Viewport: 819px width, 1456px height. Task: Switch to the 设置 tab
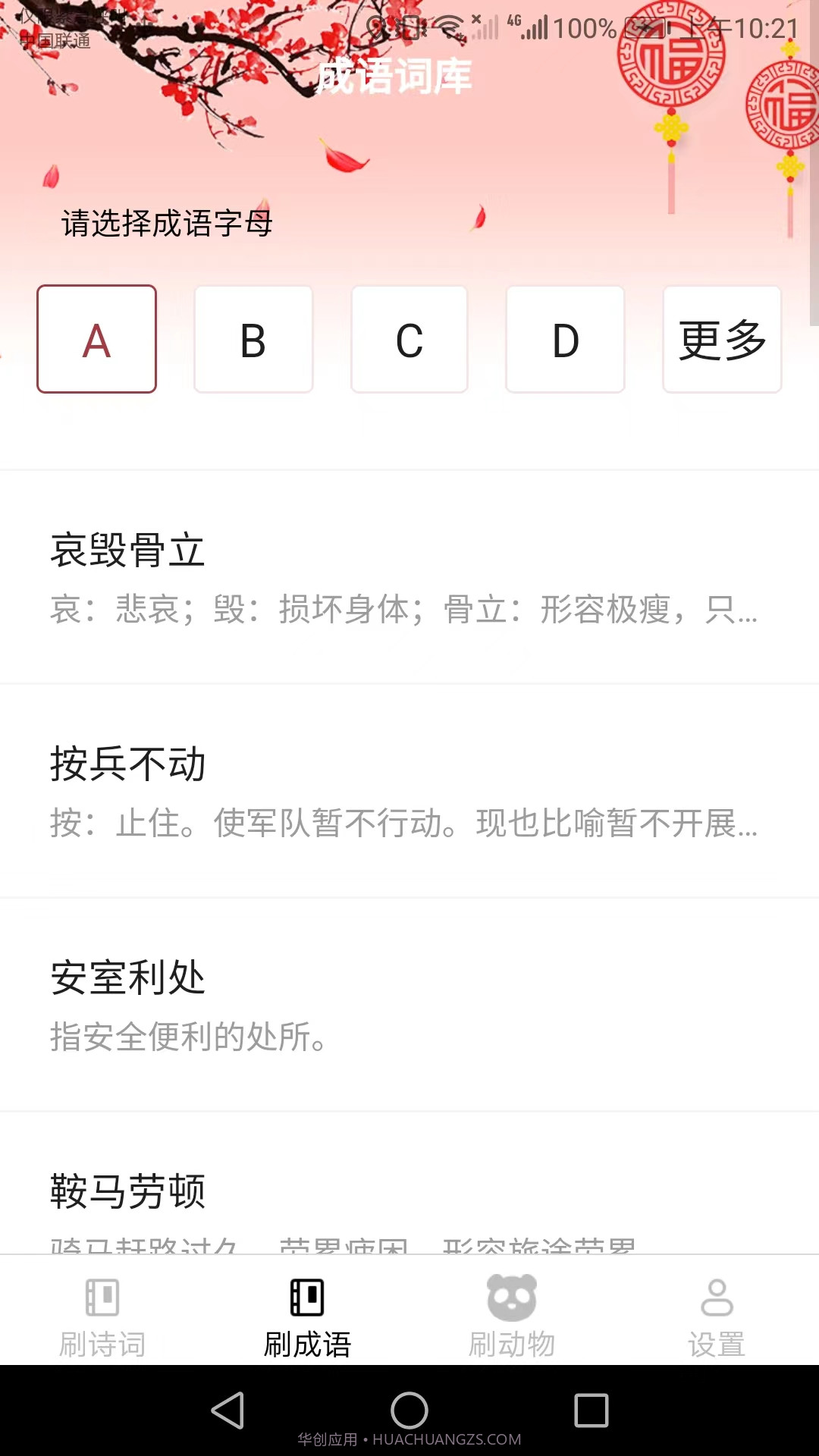point(716,1319)
